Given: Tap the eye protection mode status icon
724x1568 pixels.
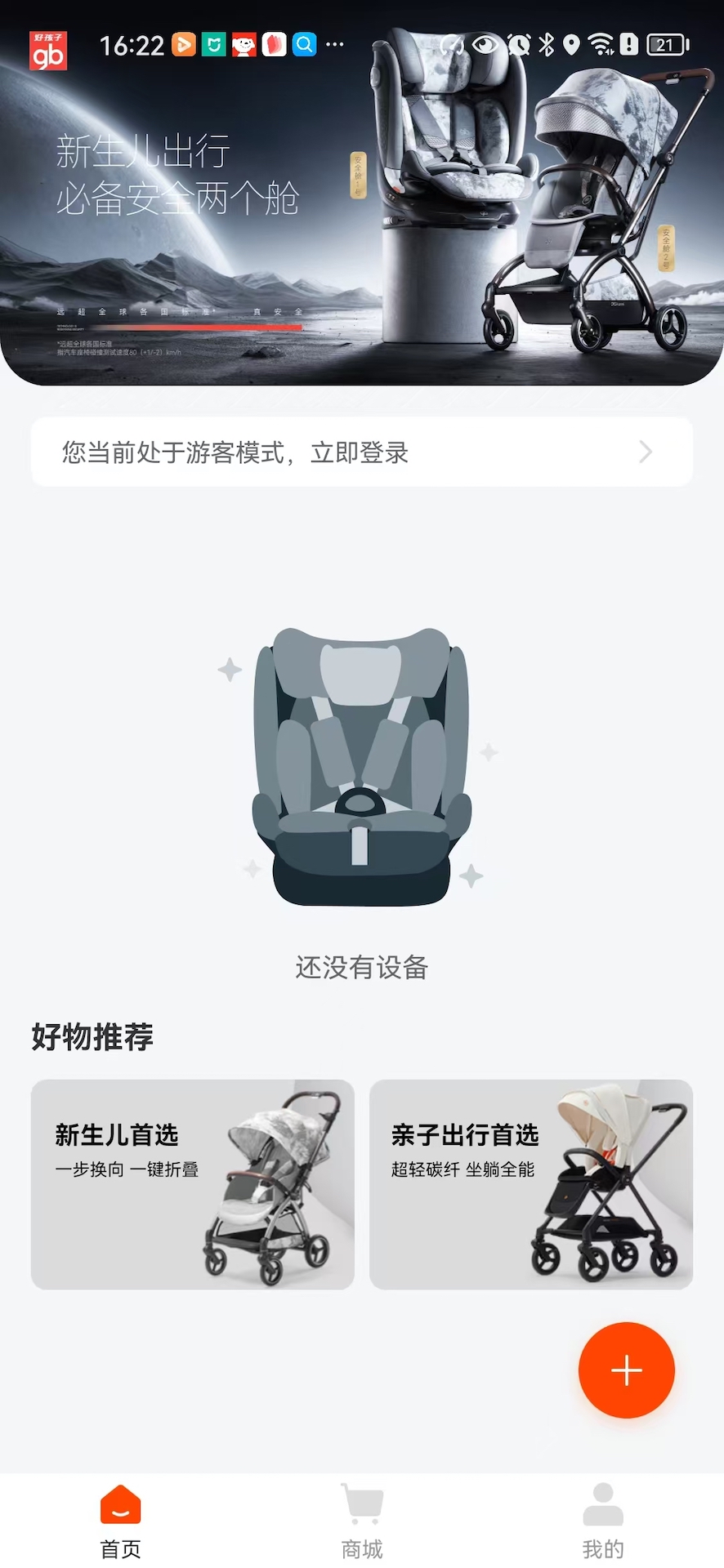Looking at the screenshot, I should [x=485, y=45].
